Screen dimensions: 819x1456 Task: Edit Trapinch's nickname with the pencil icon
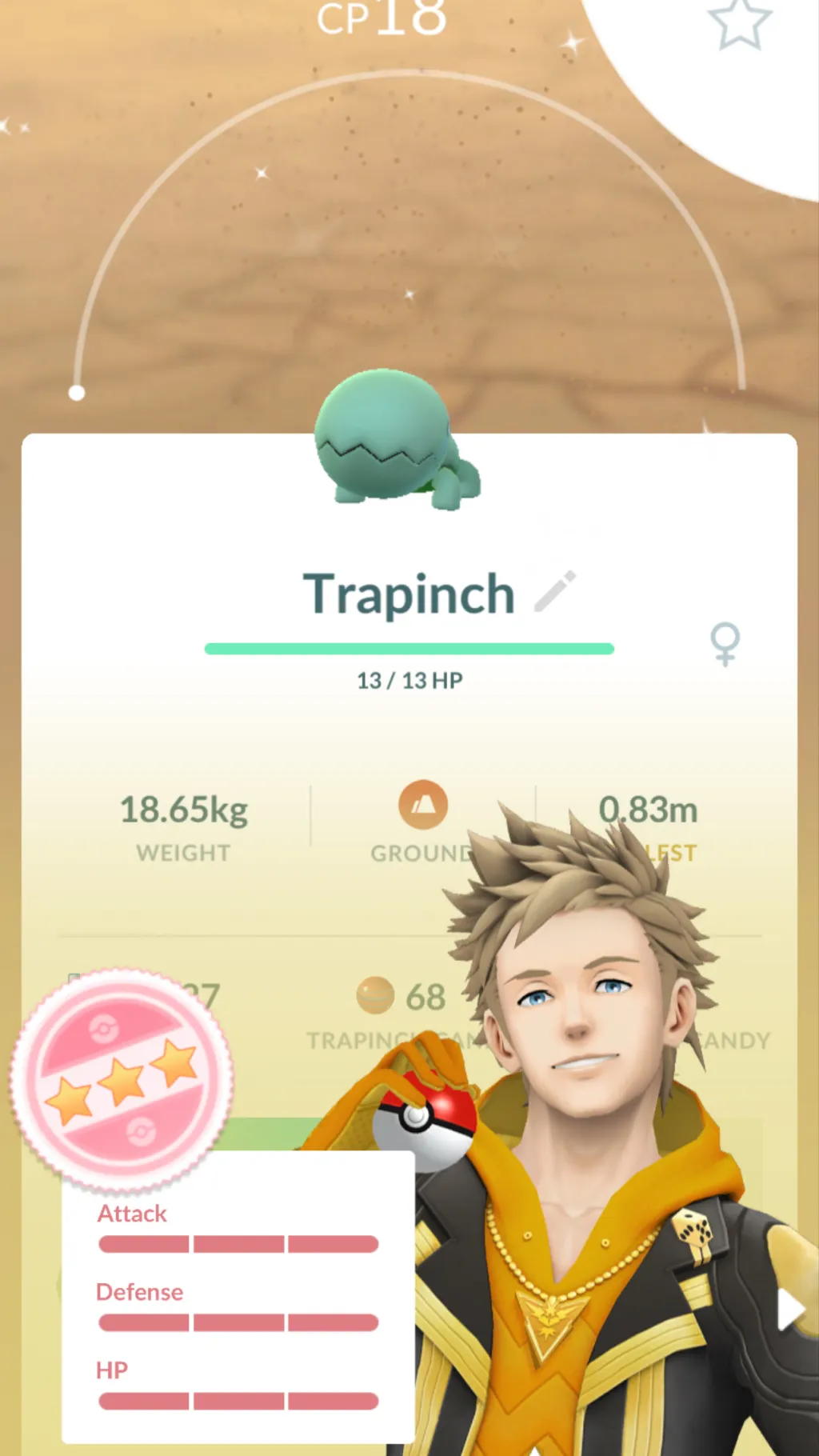[554, 592]
